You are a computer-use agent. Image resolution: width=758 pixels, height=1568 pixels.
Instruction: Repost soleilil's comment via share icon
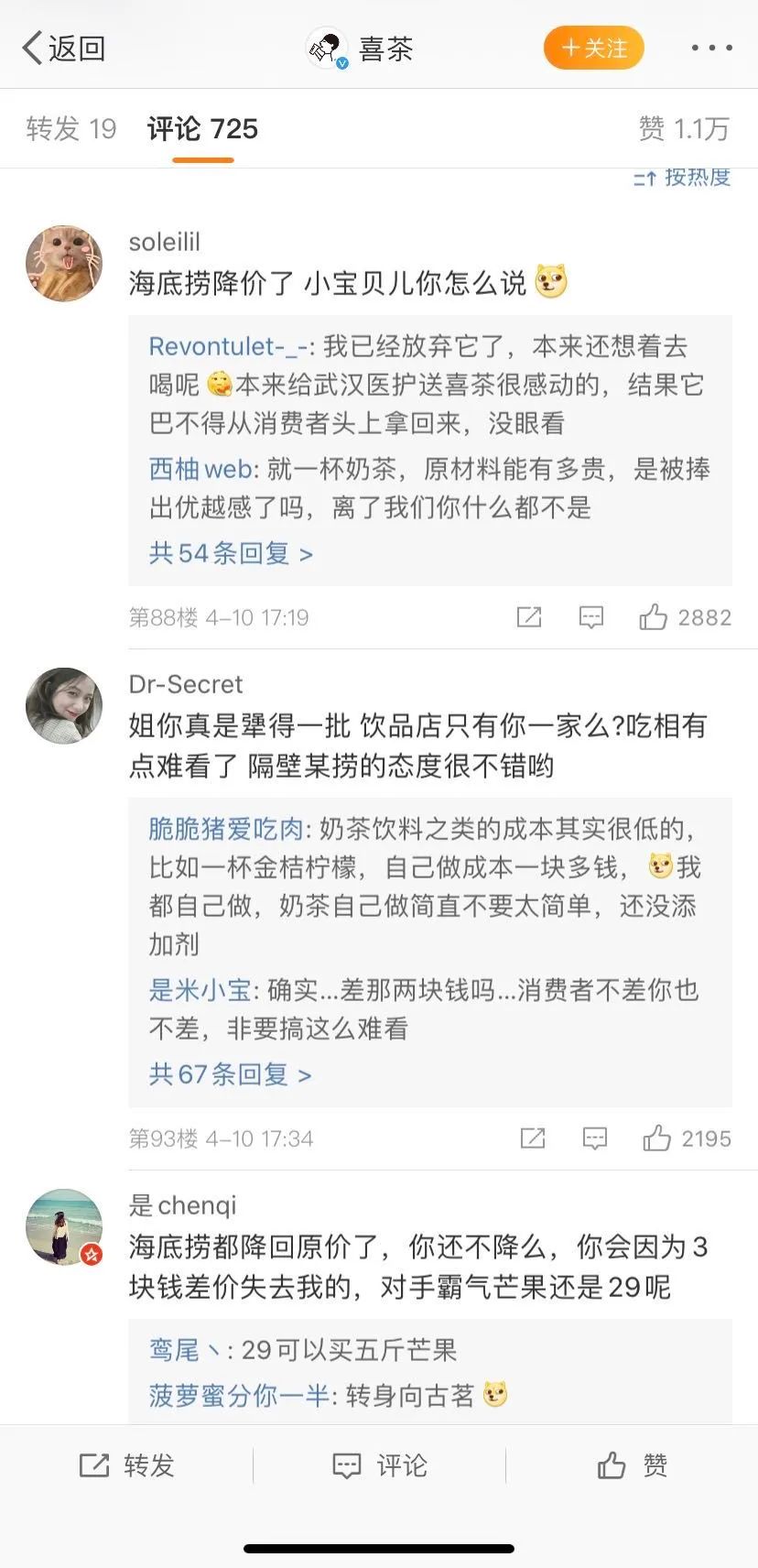tap(529, 617)
